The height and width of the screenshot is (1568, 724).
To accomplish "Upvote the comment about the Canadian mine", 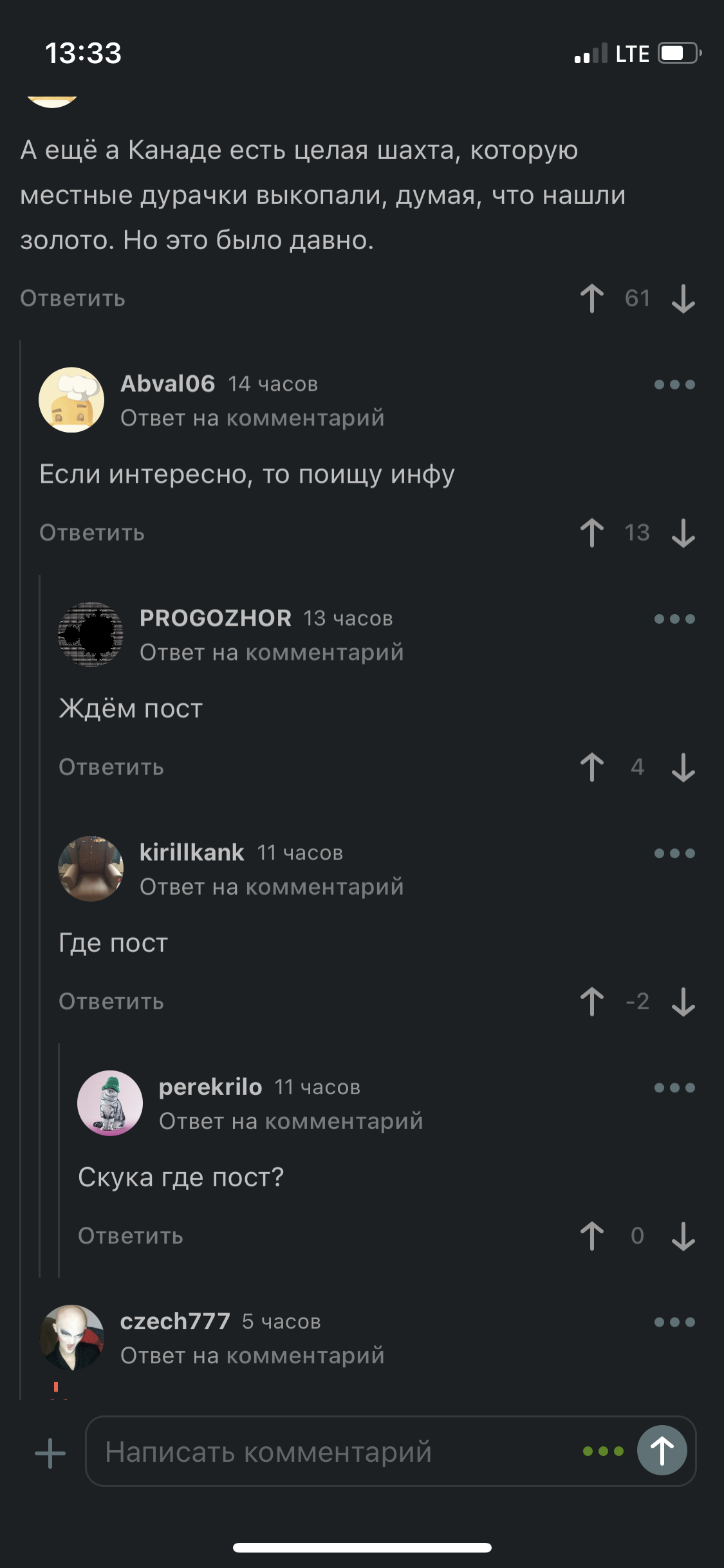I will tap(592, 299).
